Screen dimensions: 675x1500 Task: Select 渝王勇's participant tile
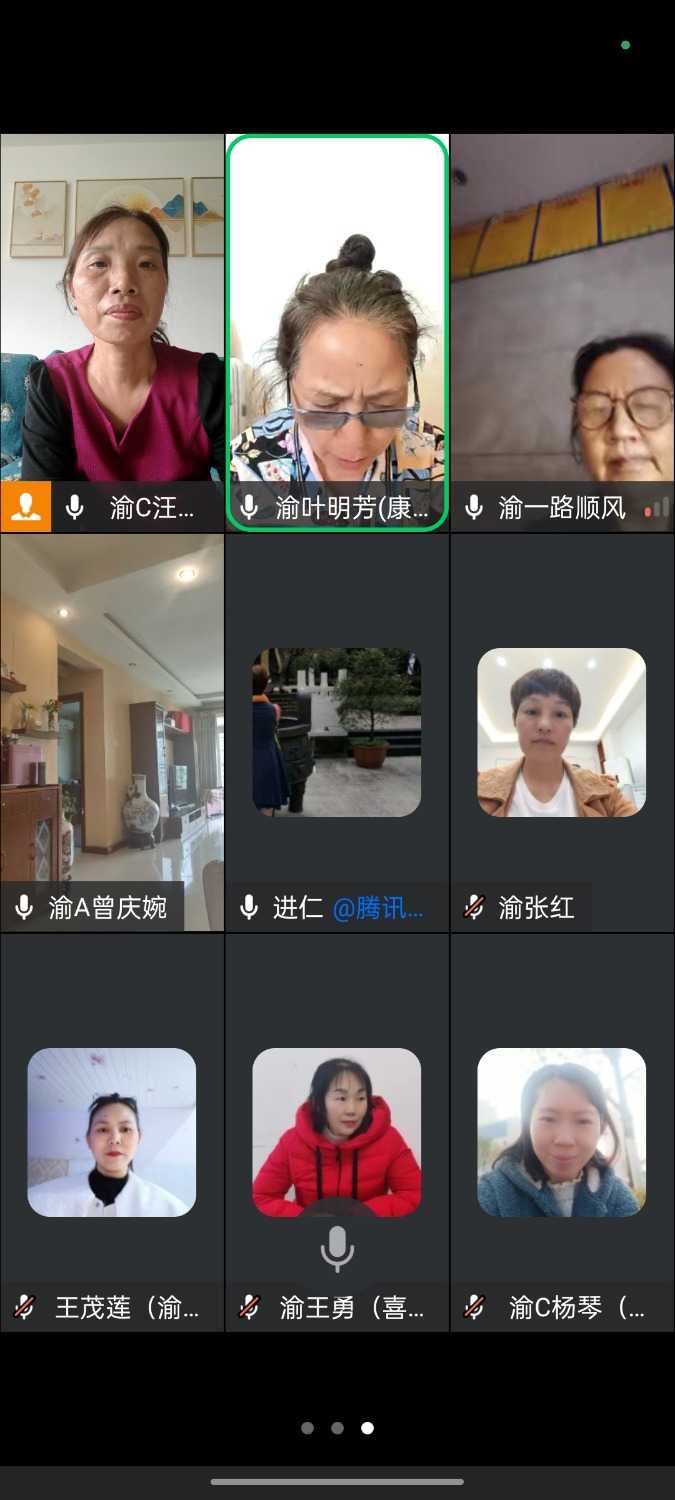tap(337, 1132)
